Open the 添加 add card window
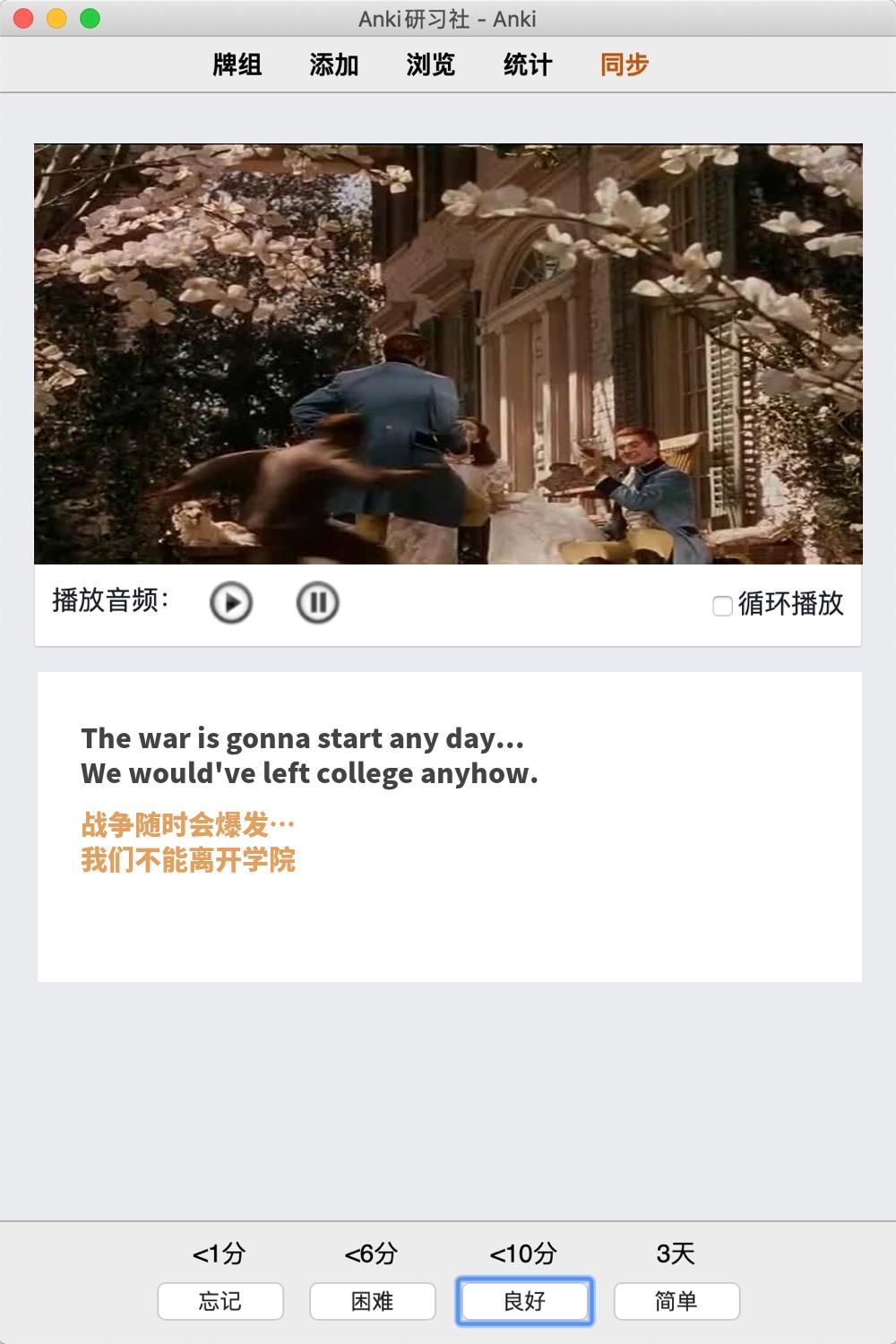896x1344 pixels. pos(334,65)
